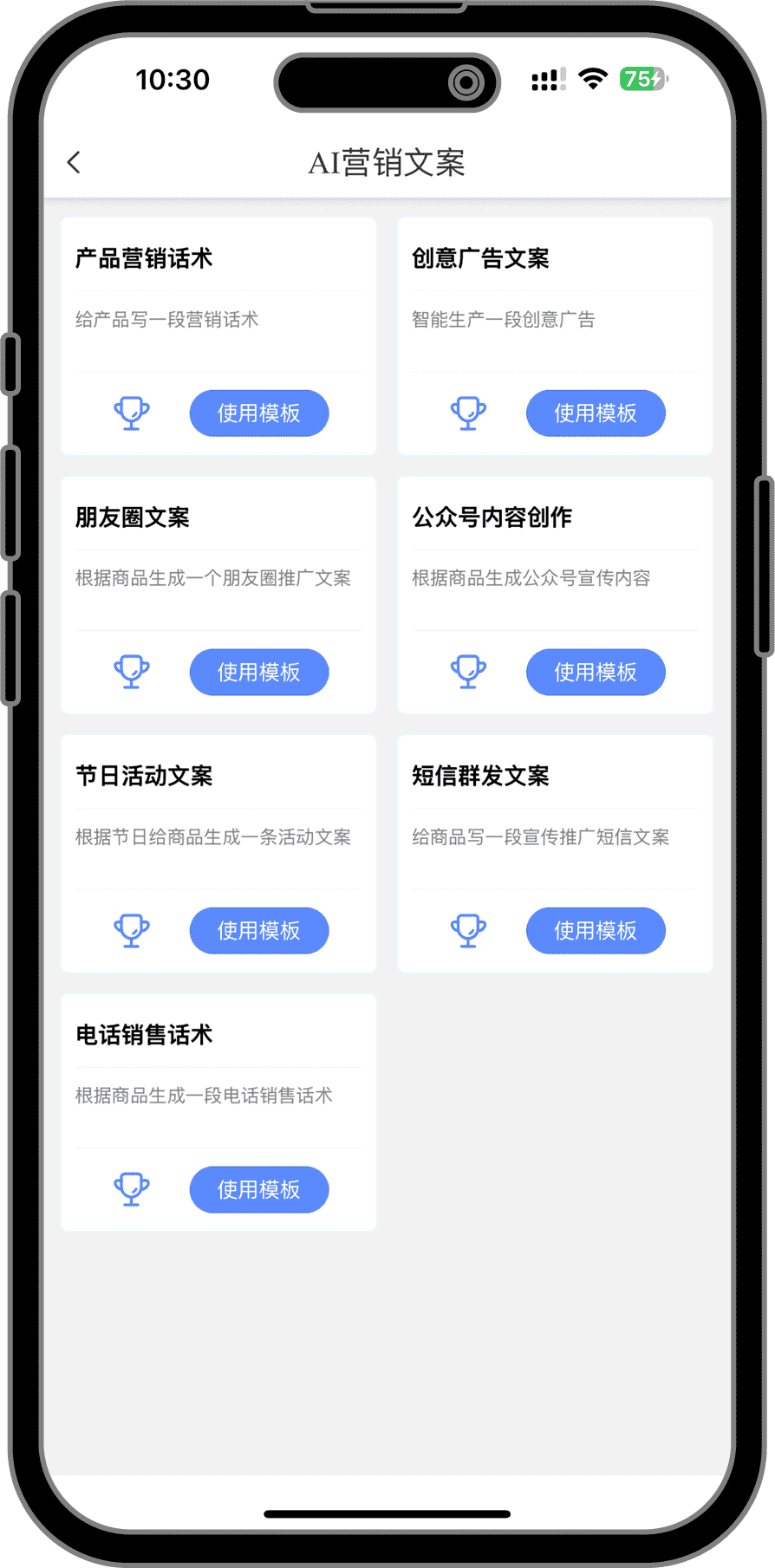The image size is (775, 1568).
Task: Use template for 创意广告文案
Action: pyautogui.click(x=596, y=413)
